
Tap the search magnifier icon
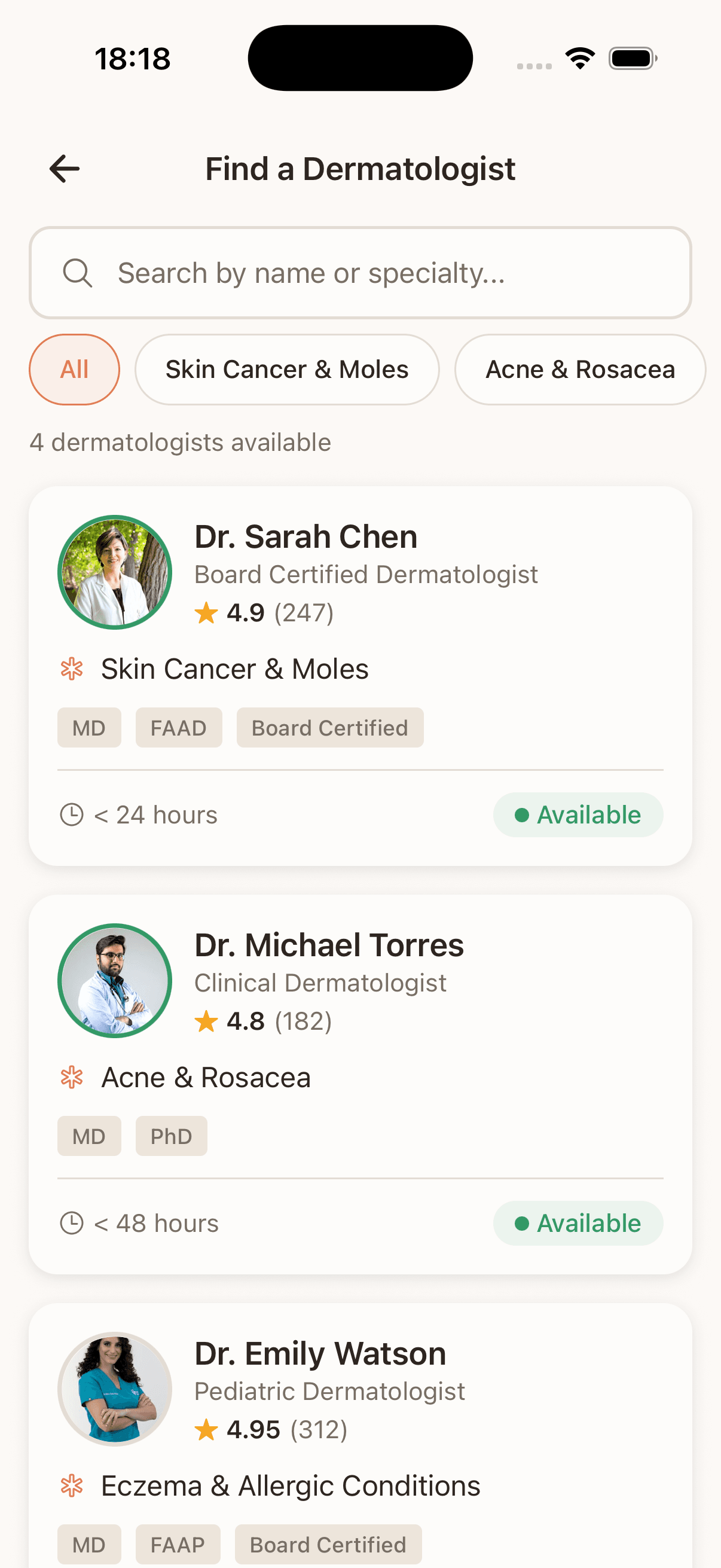[x=77, y=273]
